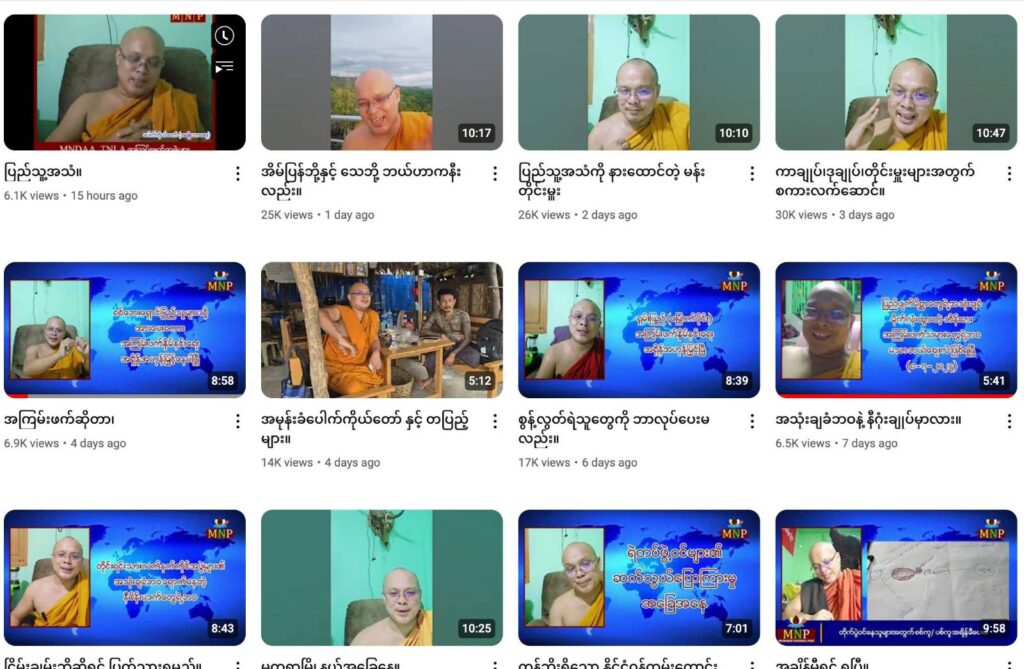Open options menu for the 14K views video
This screenshot has width=1024, height=669.
click(x=494, y=422)
